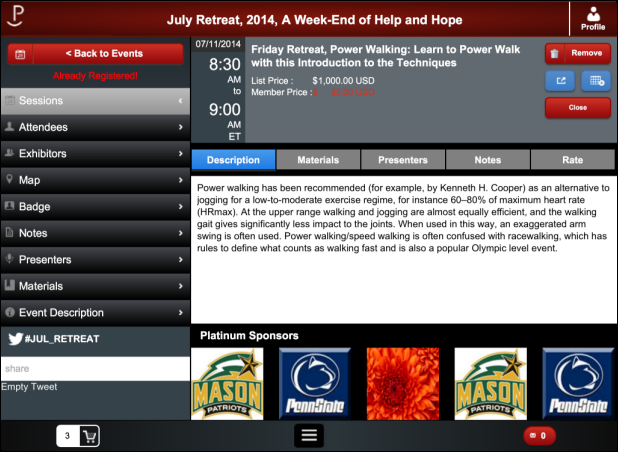The height and width of the screenshot is (452, 618).
Task: Go back to Events list
Action: click(95, 53)
